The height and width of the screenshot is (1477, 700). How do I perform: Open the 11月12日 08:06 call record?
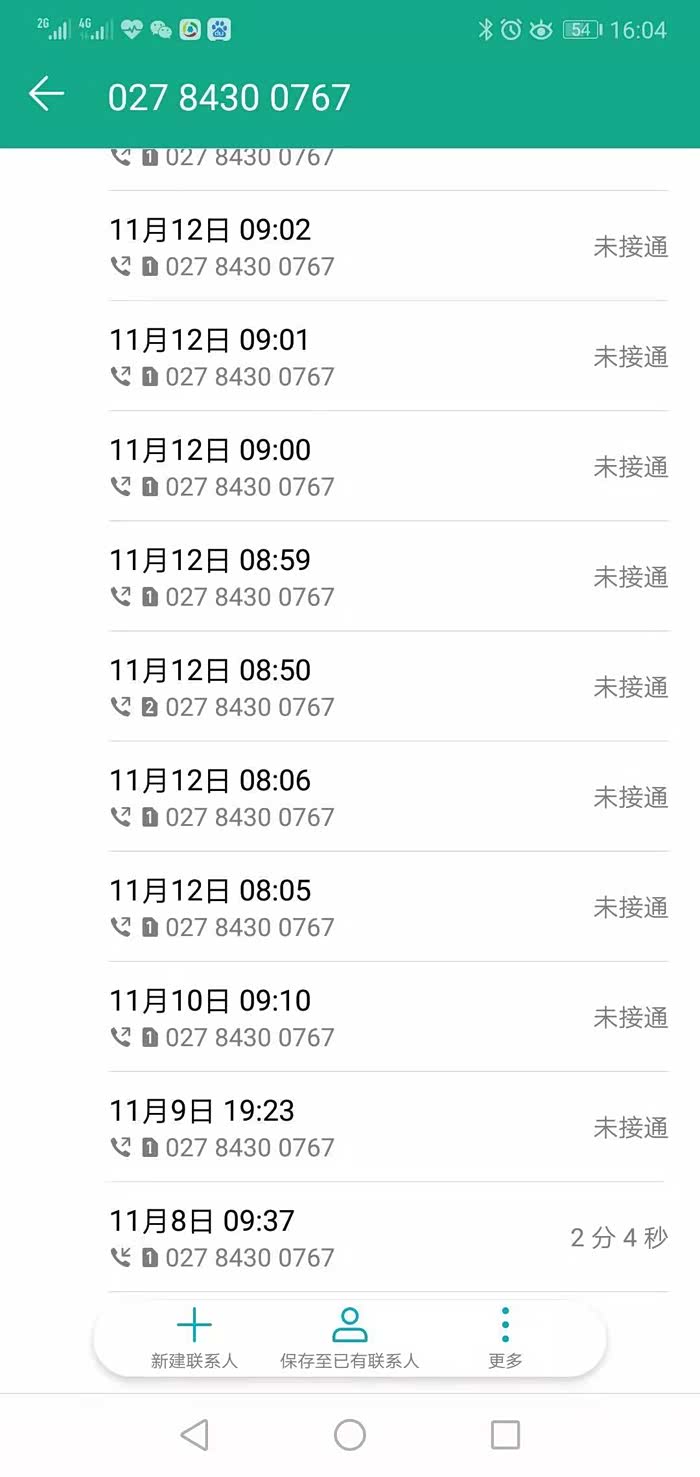pos(388,797)
